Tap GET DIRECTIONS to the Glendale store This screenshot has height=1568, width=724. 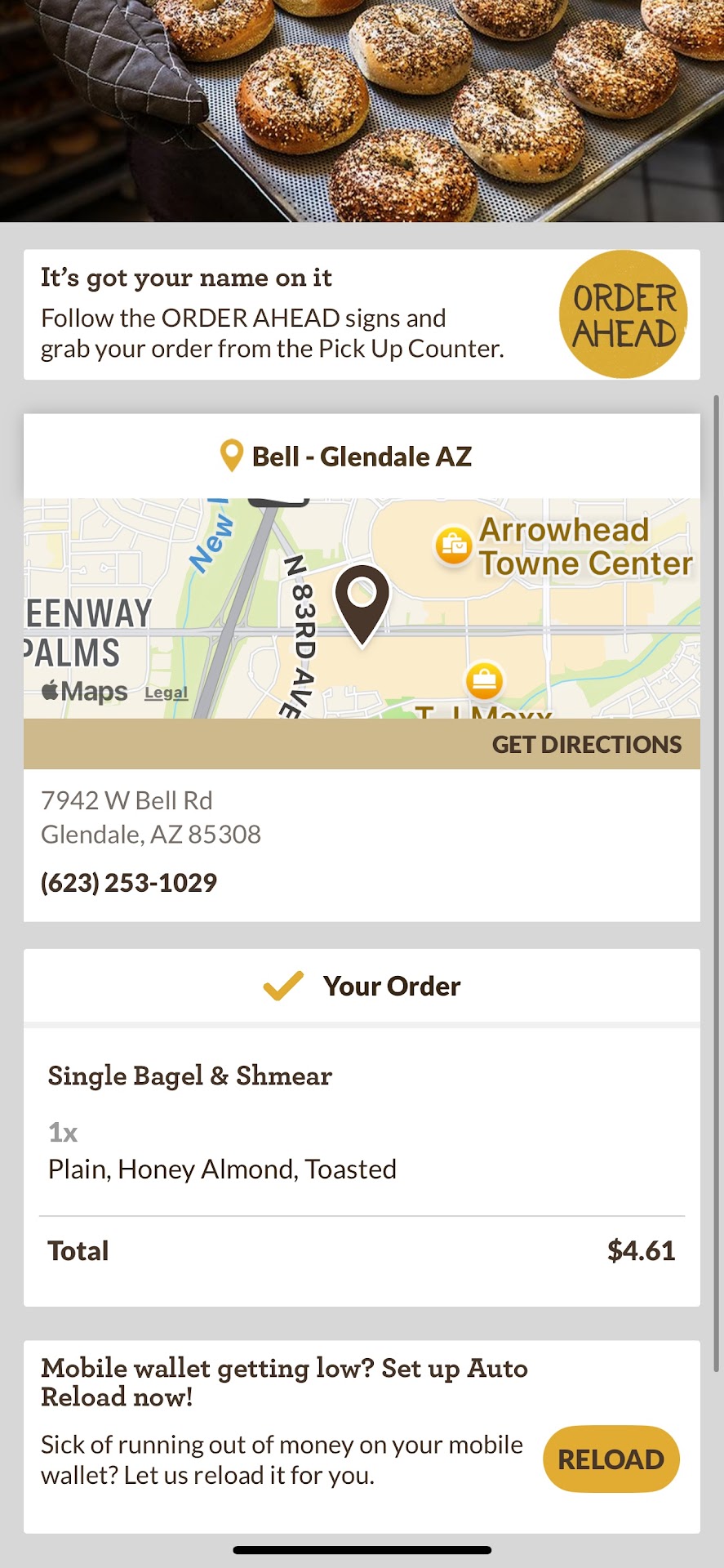click(x=586, y=744)
